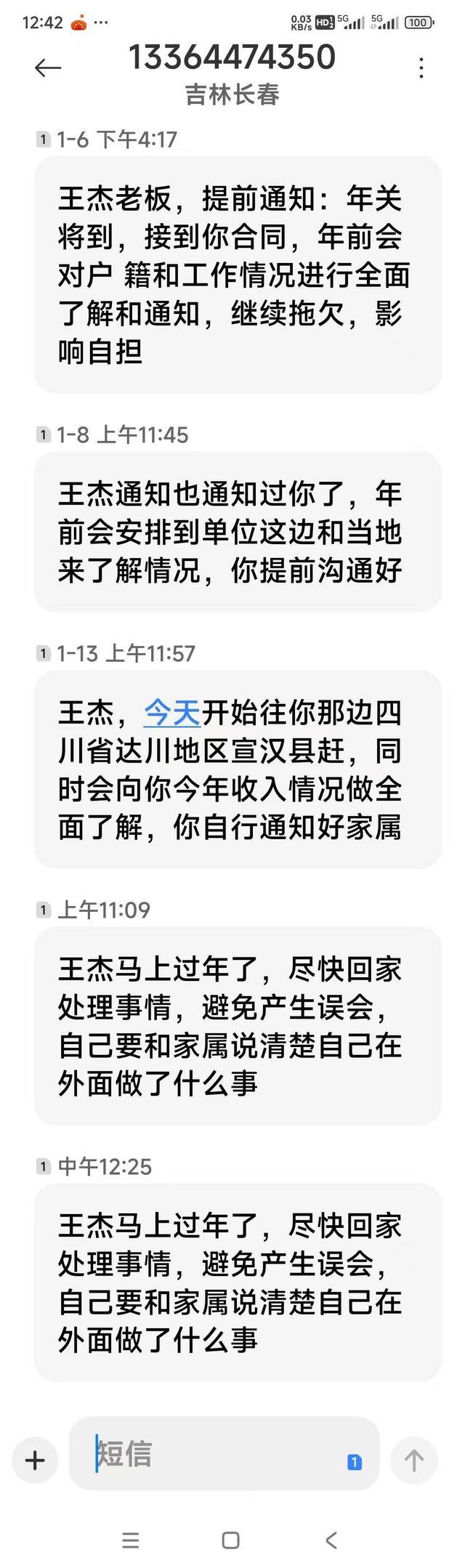Viewport: 465px width, 1568px height.
Task: Open the three-dot overflow menu
Action: pos(421,68)
